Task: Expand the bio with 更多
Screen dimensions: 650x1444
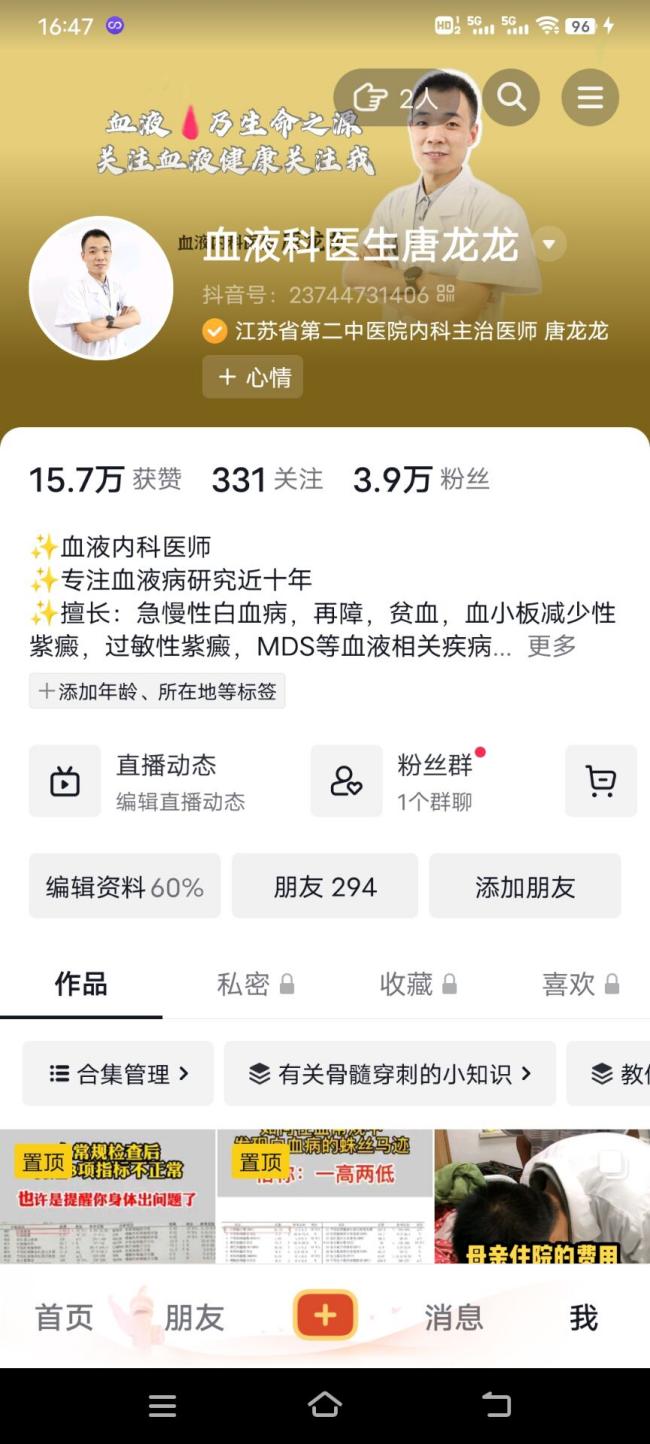Action: click(551, 646)
